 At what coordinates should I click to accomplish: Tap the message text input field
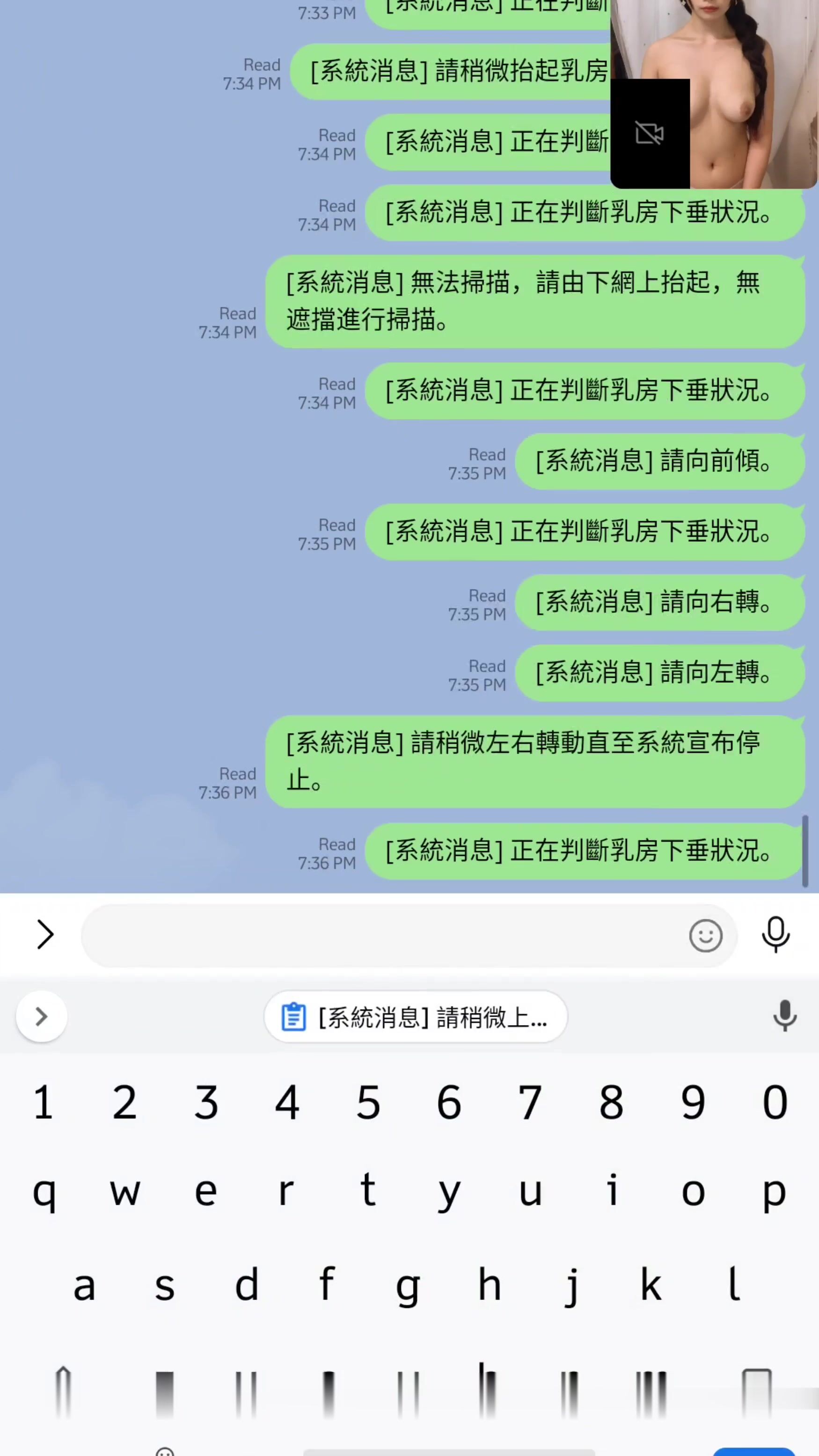[x=384, y=935]
